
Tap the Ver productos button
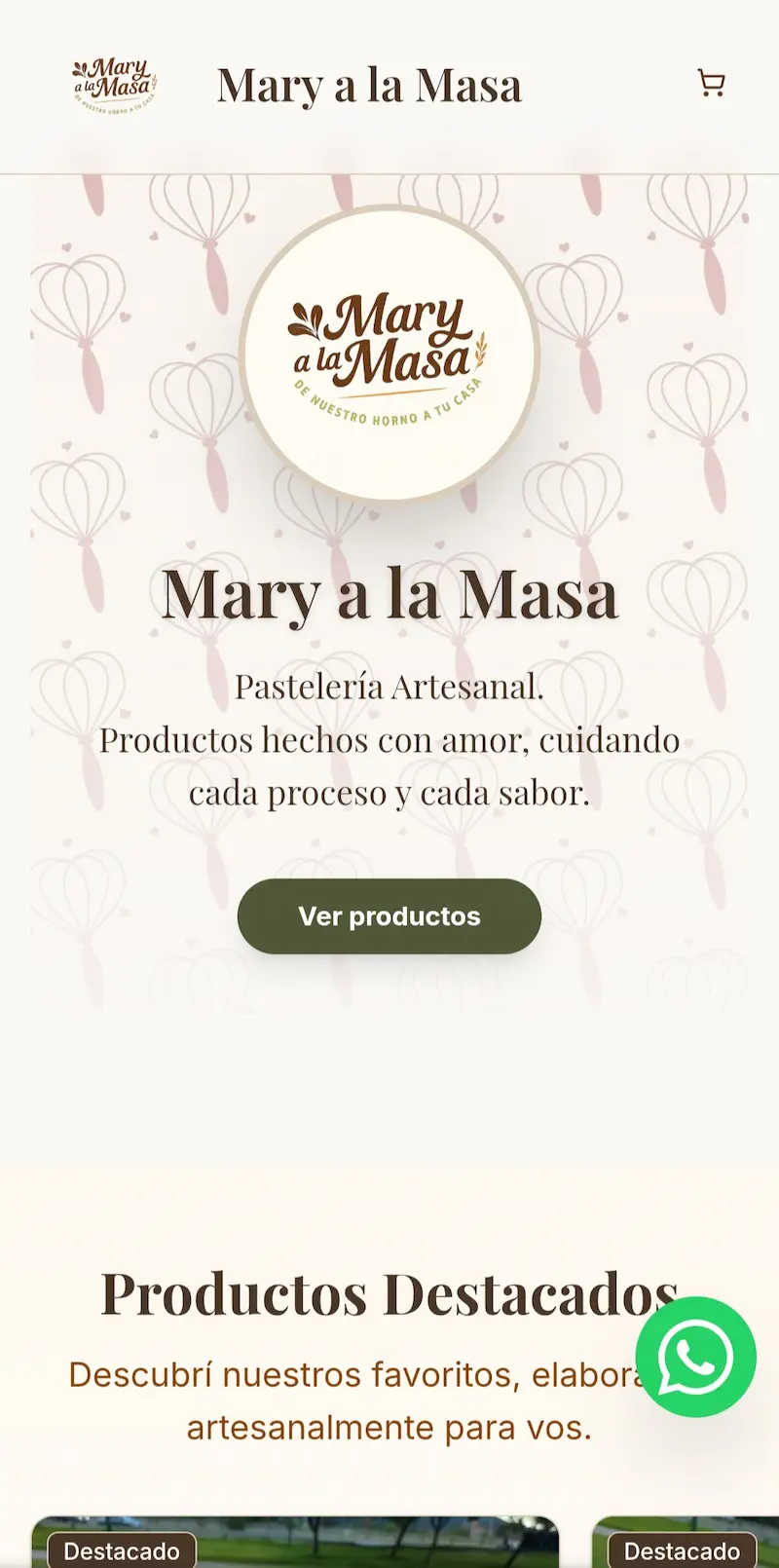point(389,915)
